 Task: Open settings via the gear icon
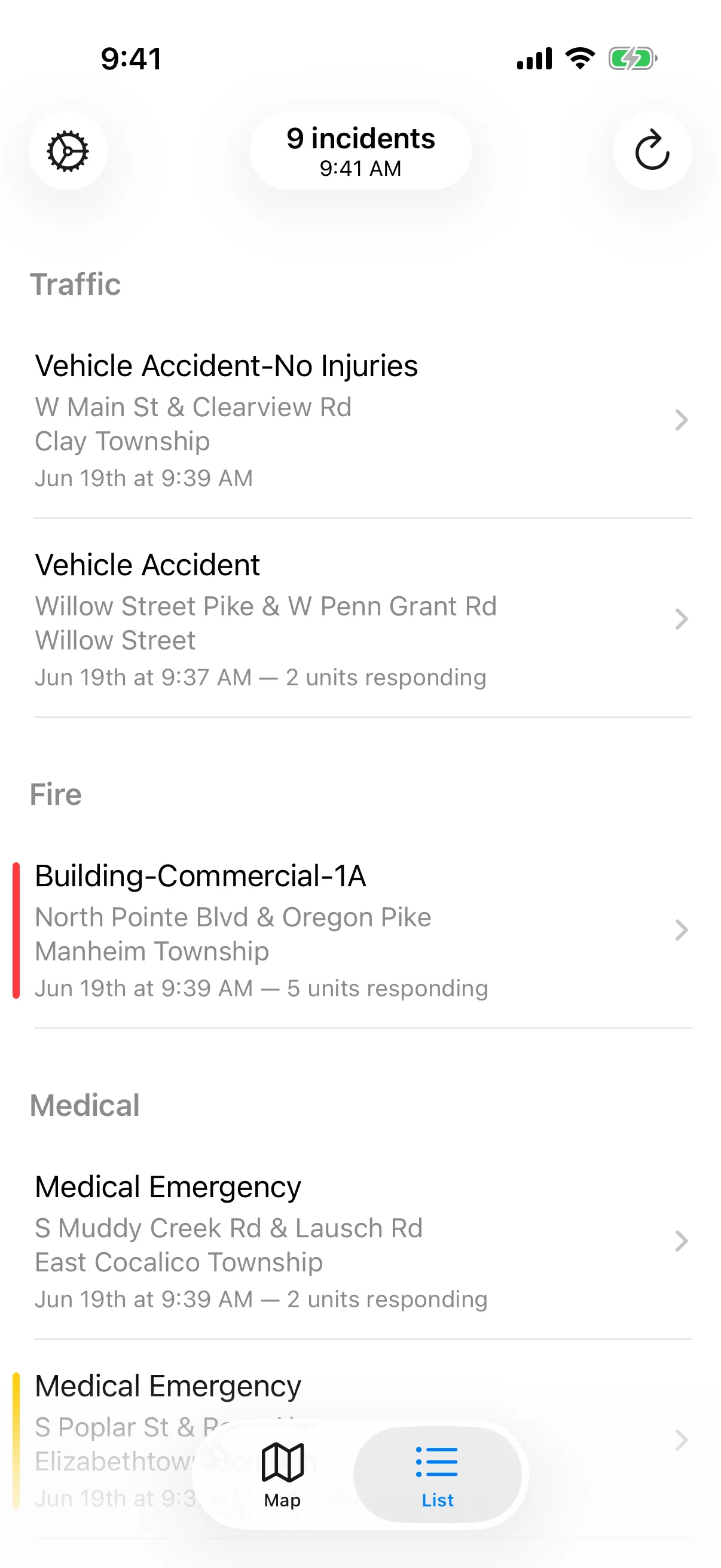68,150
